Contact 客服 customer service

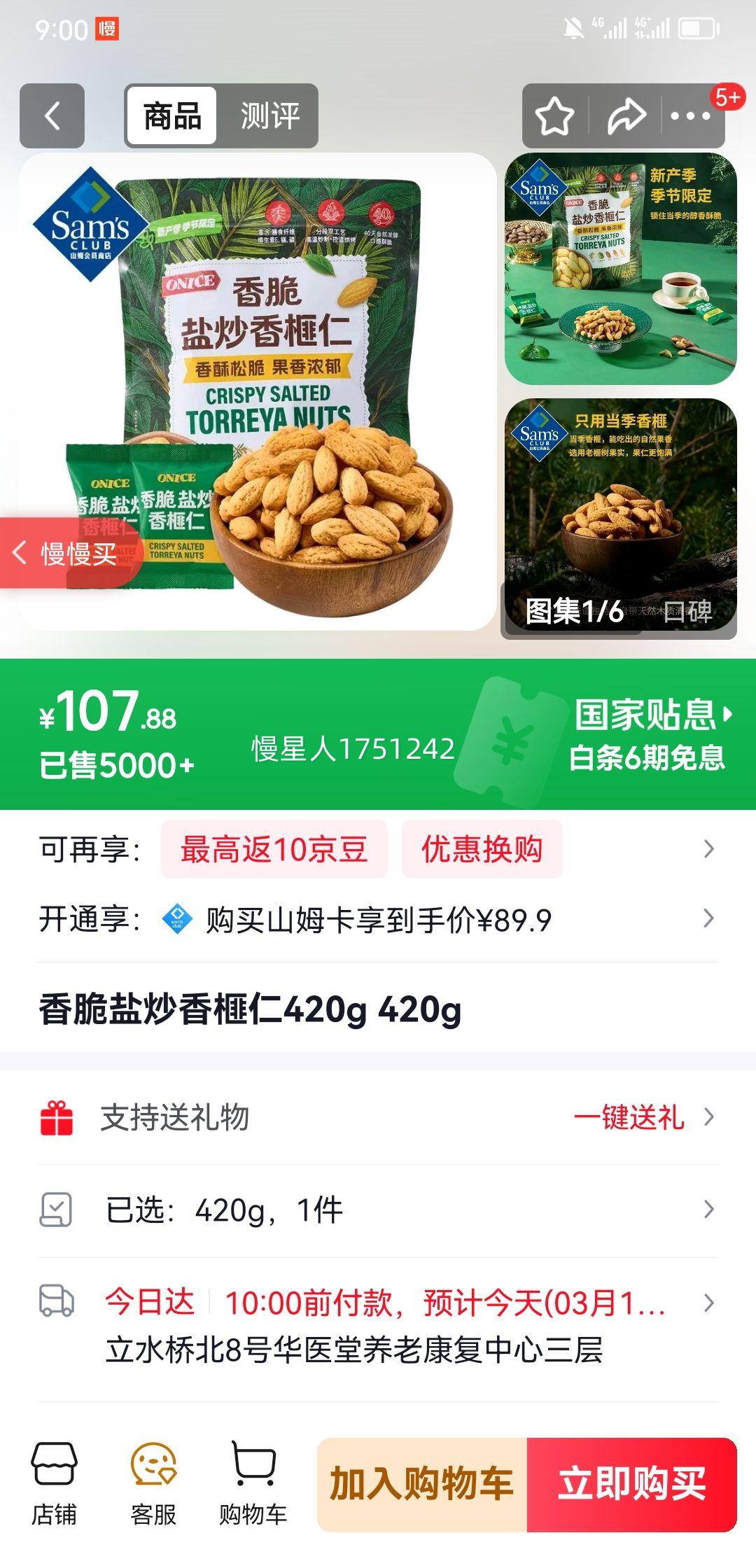(x=153, y=1484)
